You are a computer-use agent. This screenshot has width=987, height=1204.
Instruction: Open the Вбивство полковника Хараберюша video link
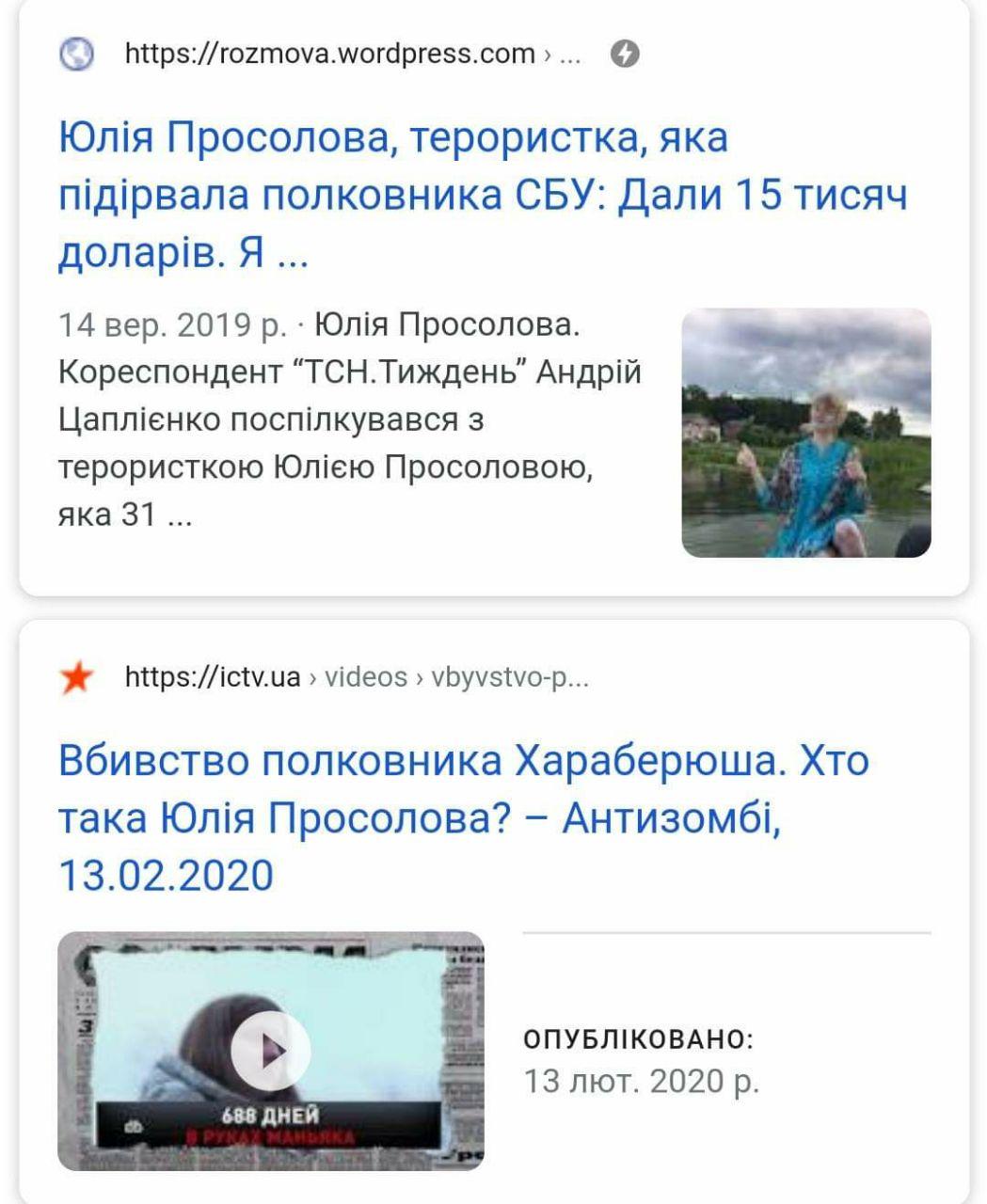463,817
